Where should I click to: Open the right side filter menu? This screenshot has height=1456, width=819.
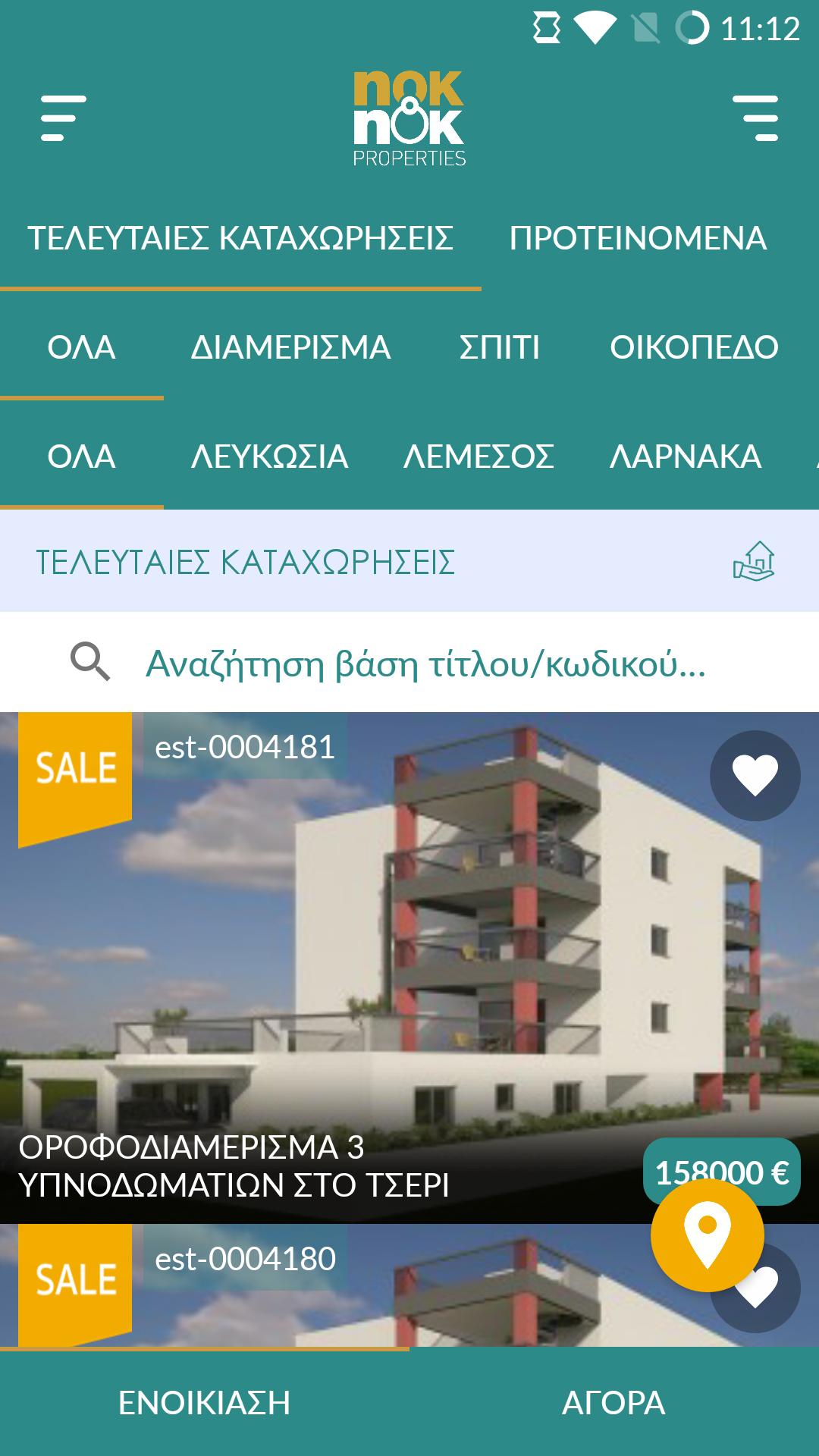pyautogui.click(x=755, y=118)
